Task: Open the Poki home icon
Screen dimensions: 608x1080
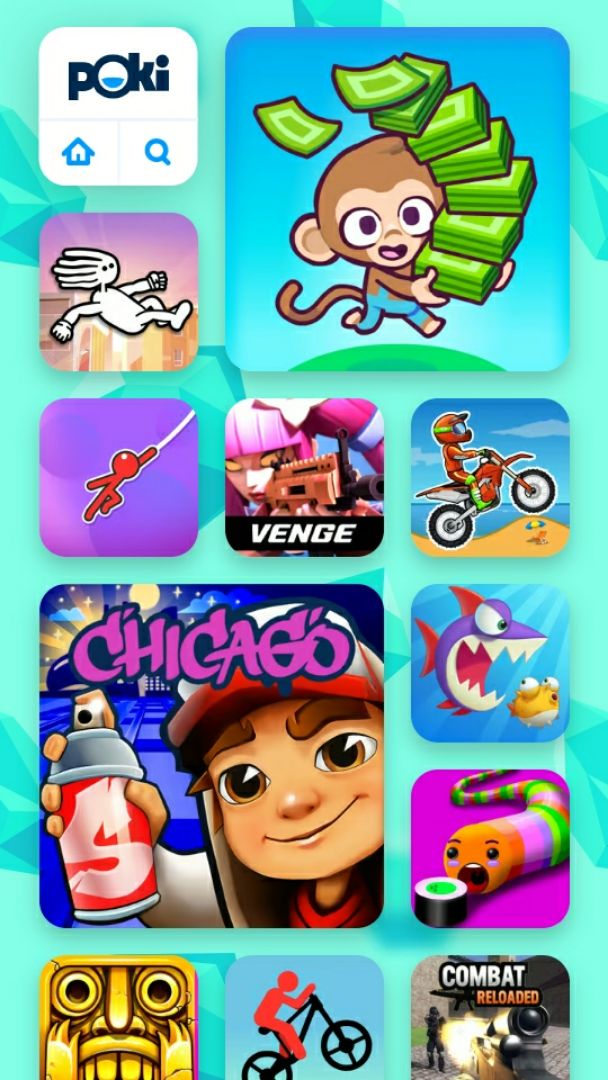Action: (78, 152)
